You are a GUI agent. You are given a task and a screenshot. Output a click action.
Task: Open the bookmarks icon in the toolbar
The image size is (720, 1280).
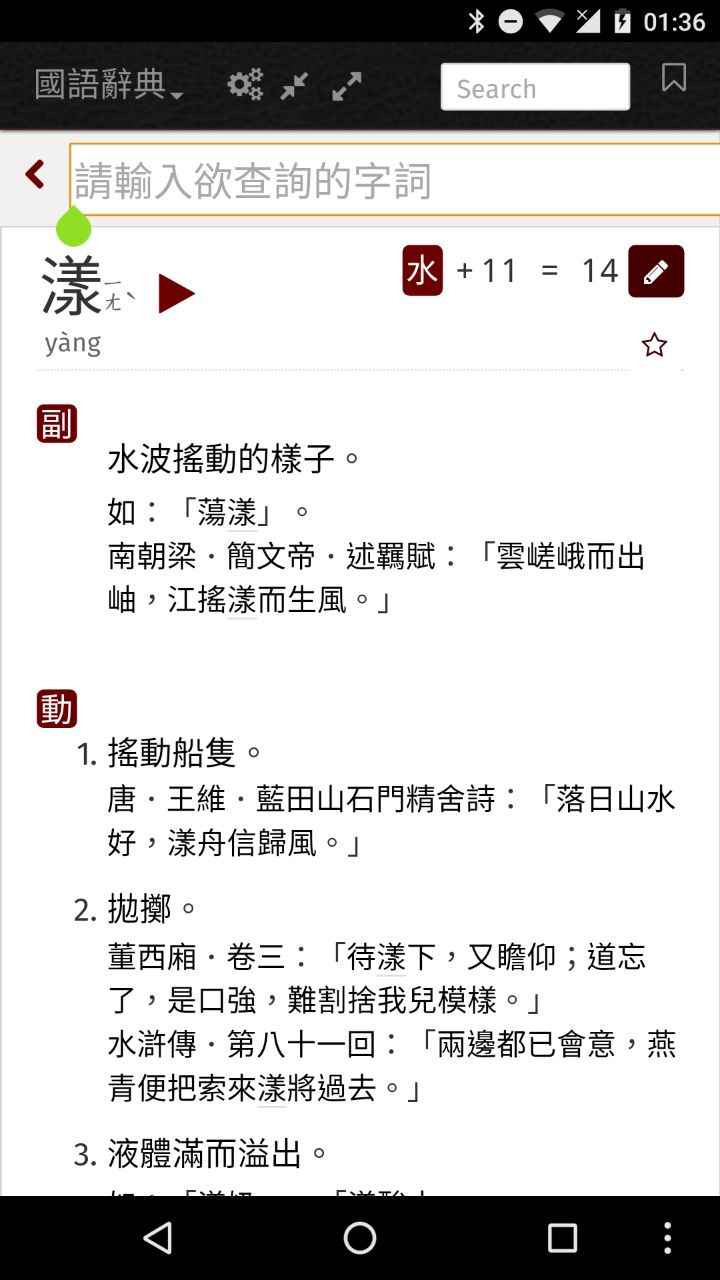(x=674, y=79)
